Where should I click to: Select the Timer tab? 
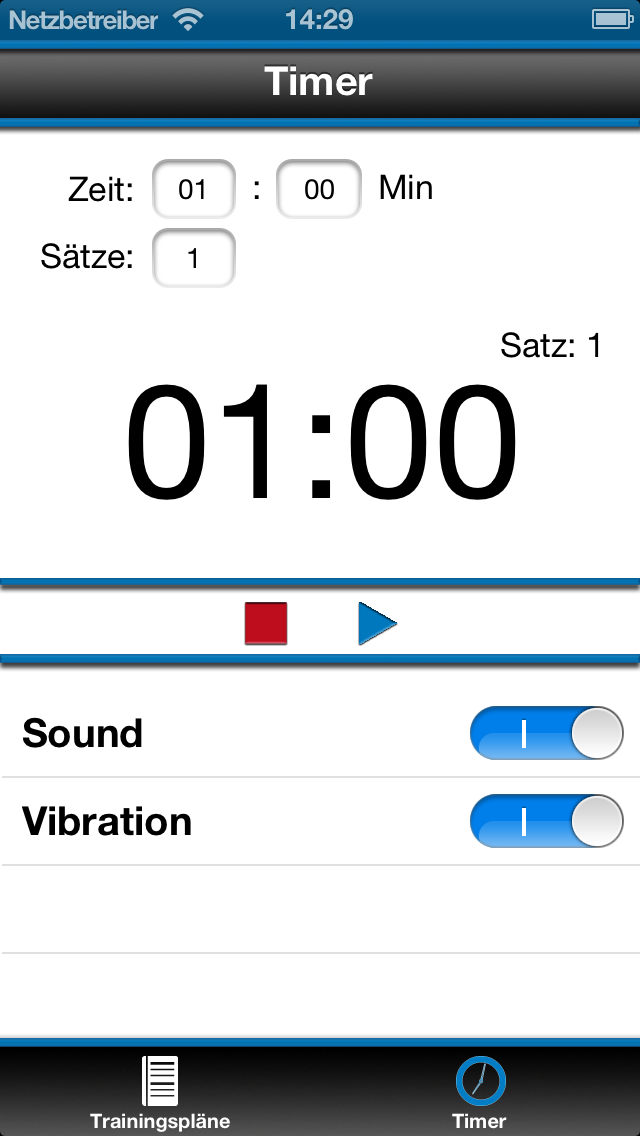(x=480, y=1093)
